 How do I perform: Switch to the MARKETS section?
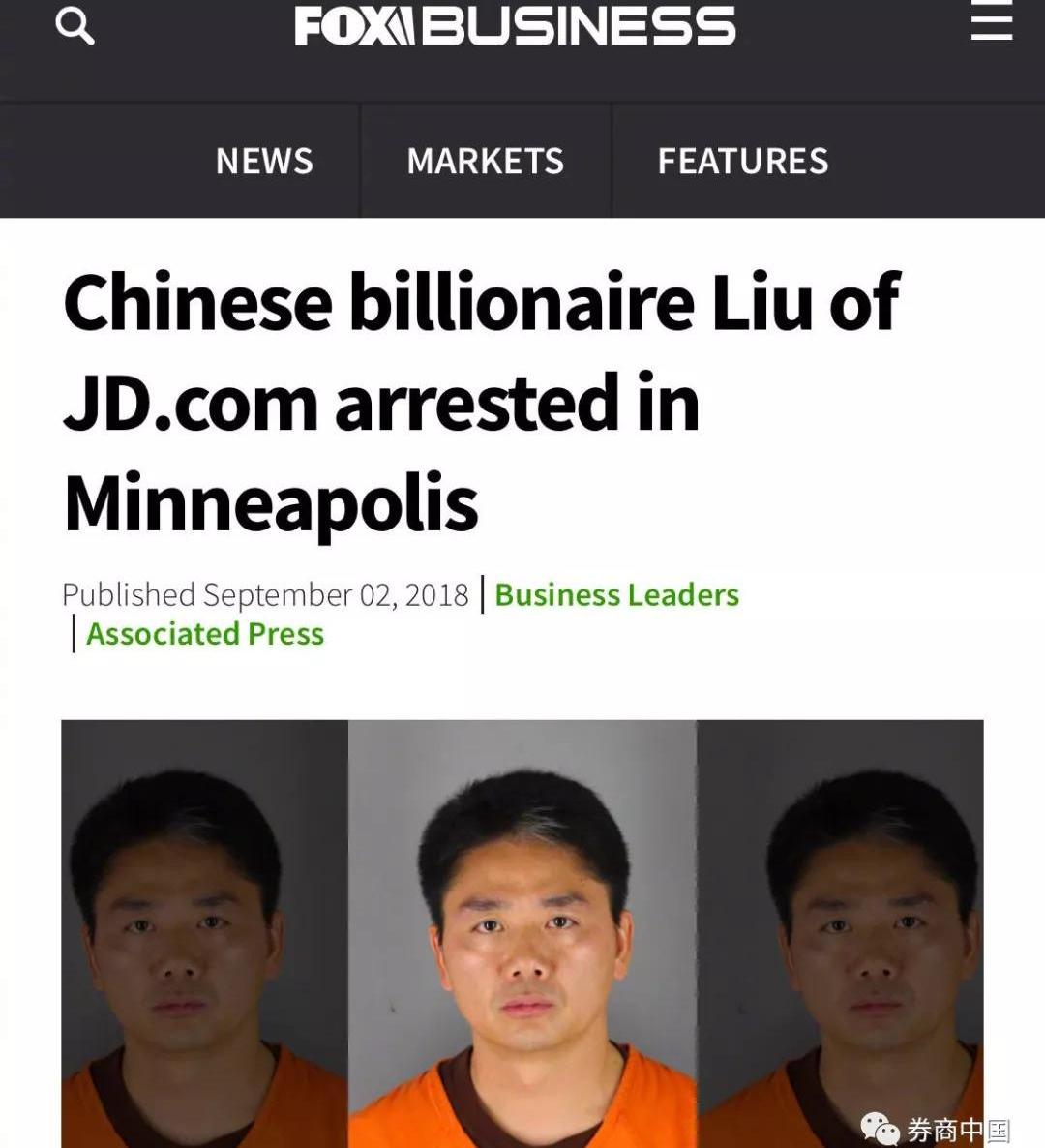pos(485,161)
